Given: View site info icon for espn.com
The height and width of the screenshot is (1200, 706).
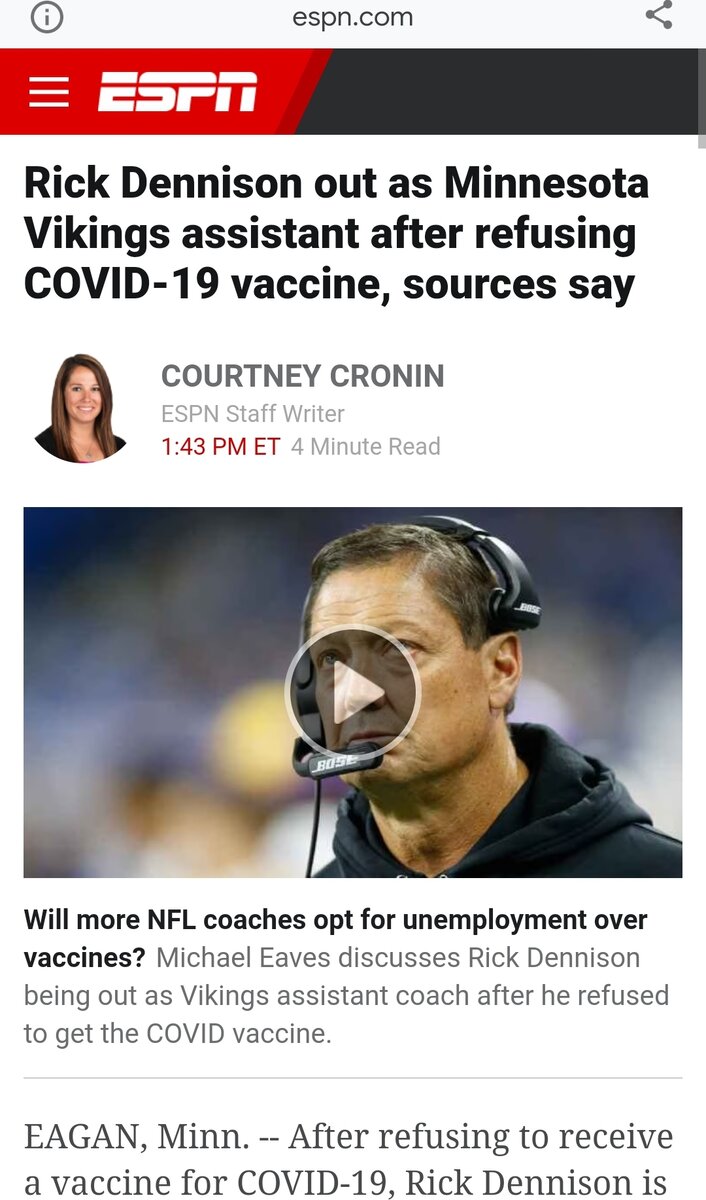Looking at the screenshot, I should click(46, 17).
